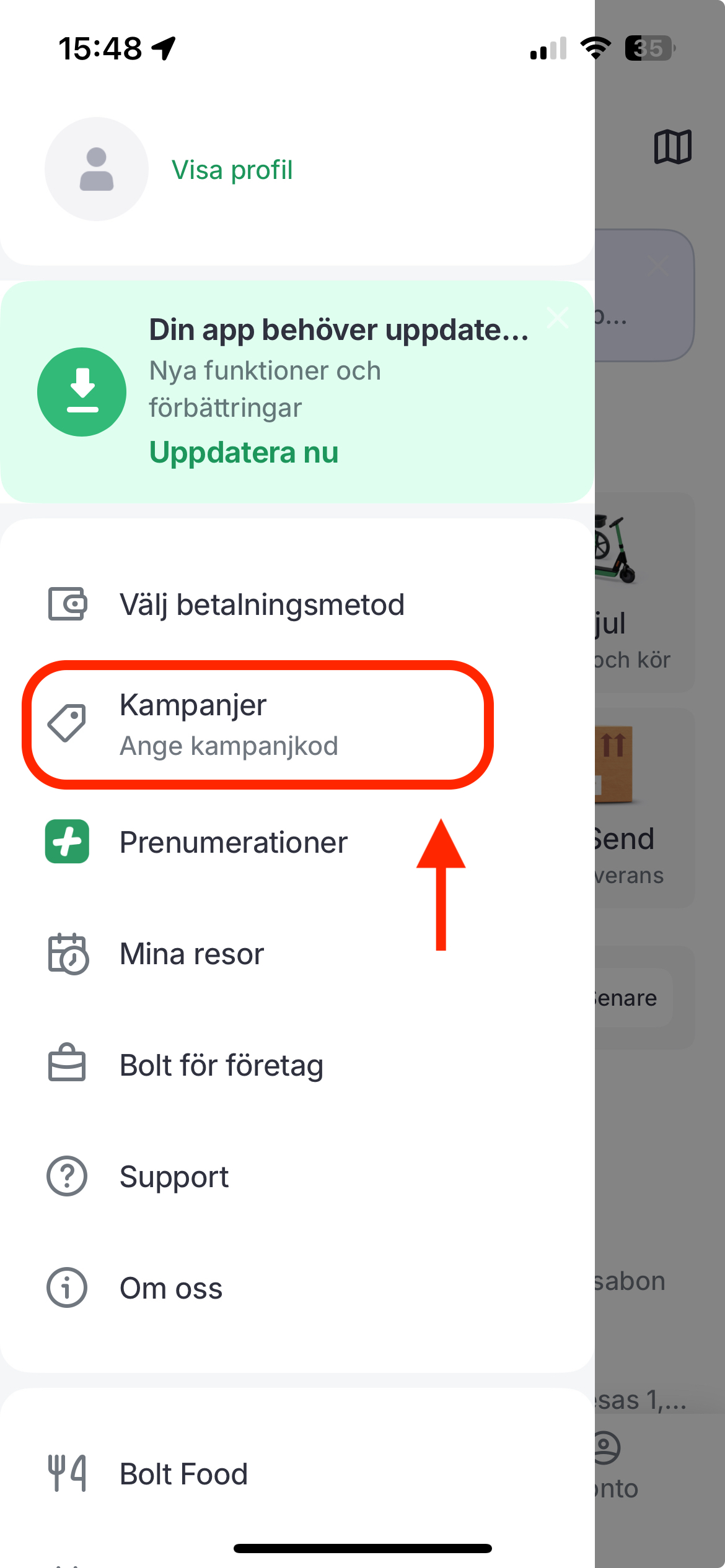Dismiss the app update banner

[x=558, y=318]
